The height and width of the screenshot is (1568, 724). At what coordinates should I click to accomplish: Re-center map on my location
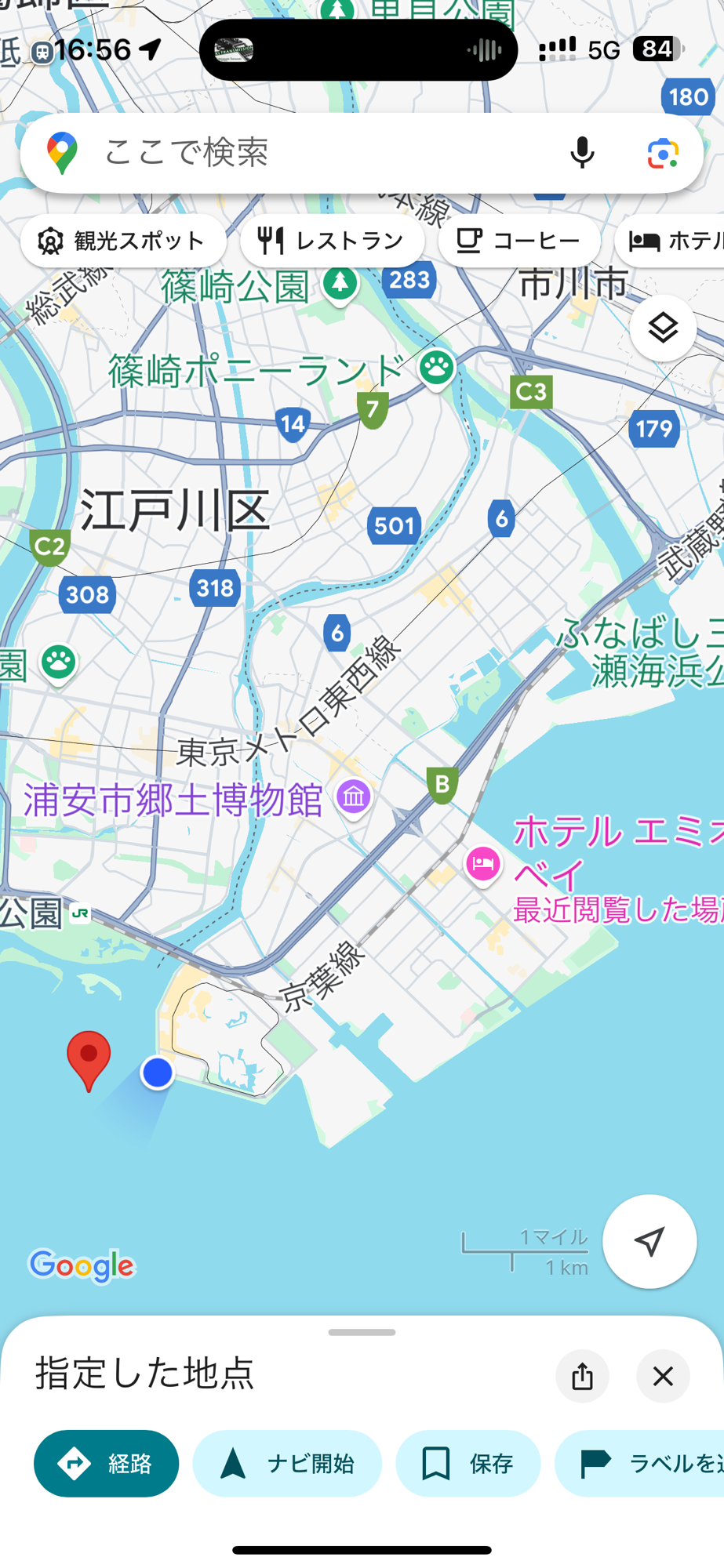(649, 1241)
